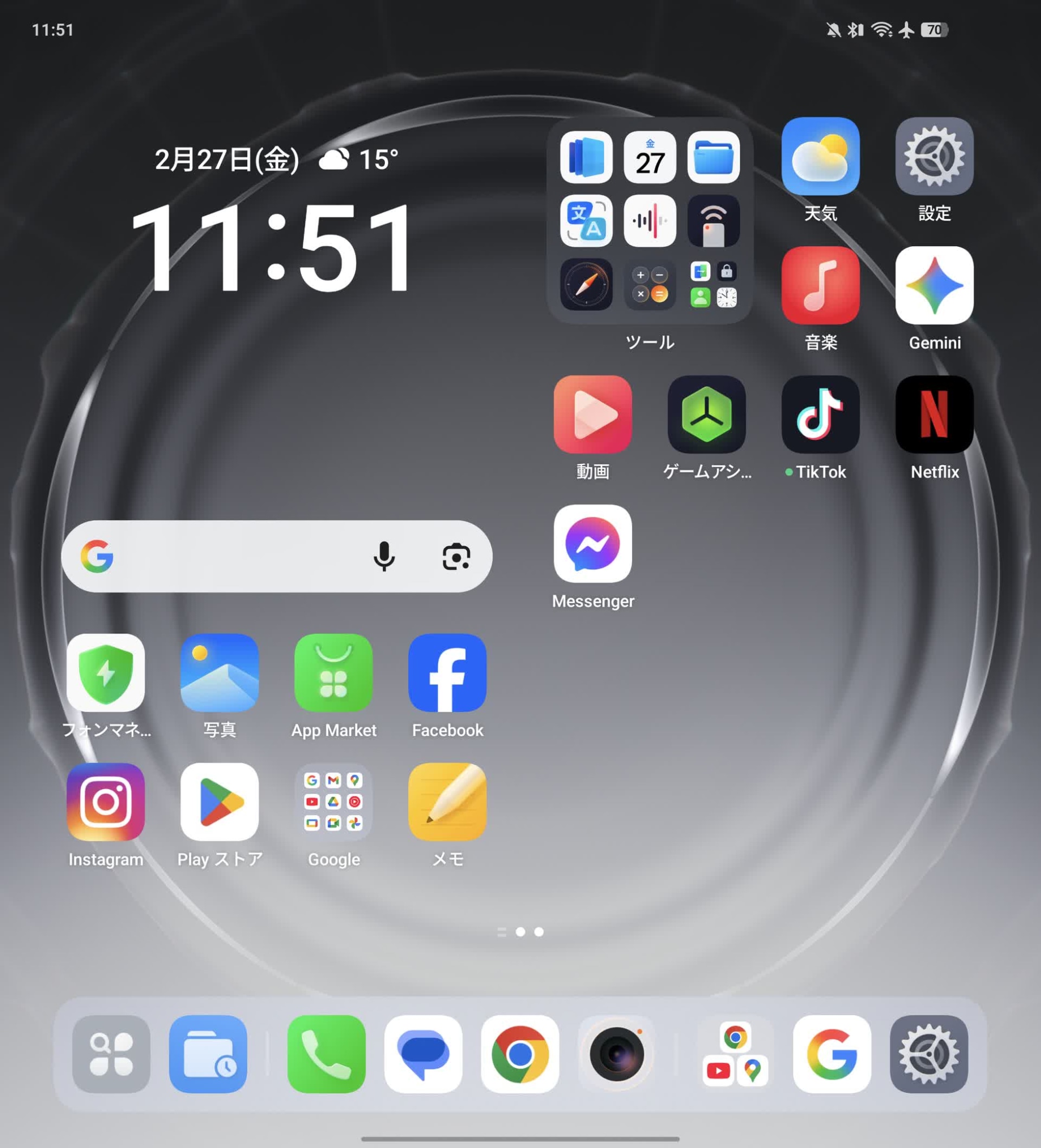Image resolution: width=1041 pixels, height=1148 pixels.
Task: Start voice search with the microphone
Action: pyautogui.click(x=384, y=556)
